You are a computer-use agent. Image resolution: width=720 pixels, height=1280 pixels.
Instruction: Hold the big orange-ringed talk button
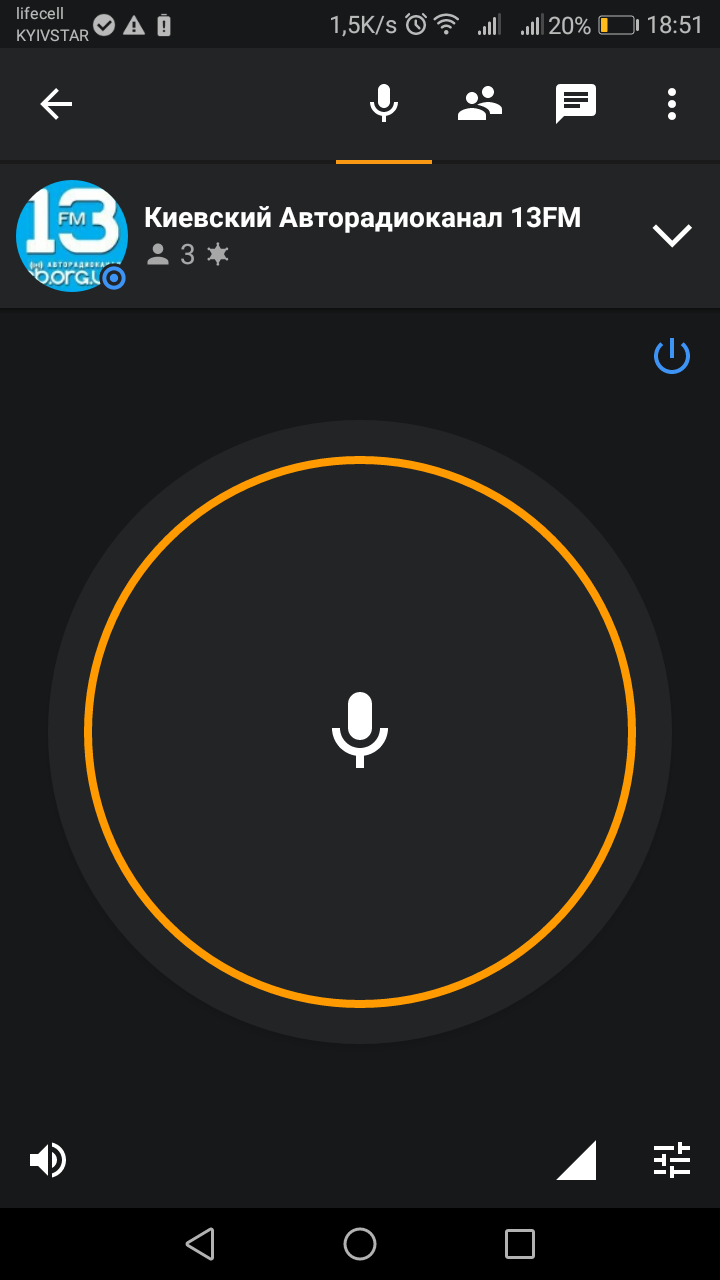pos(360,732)
